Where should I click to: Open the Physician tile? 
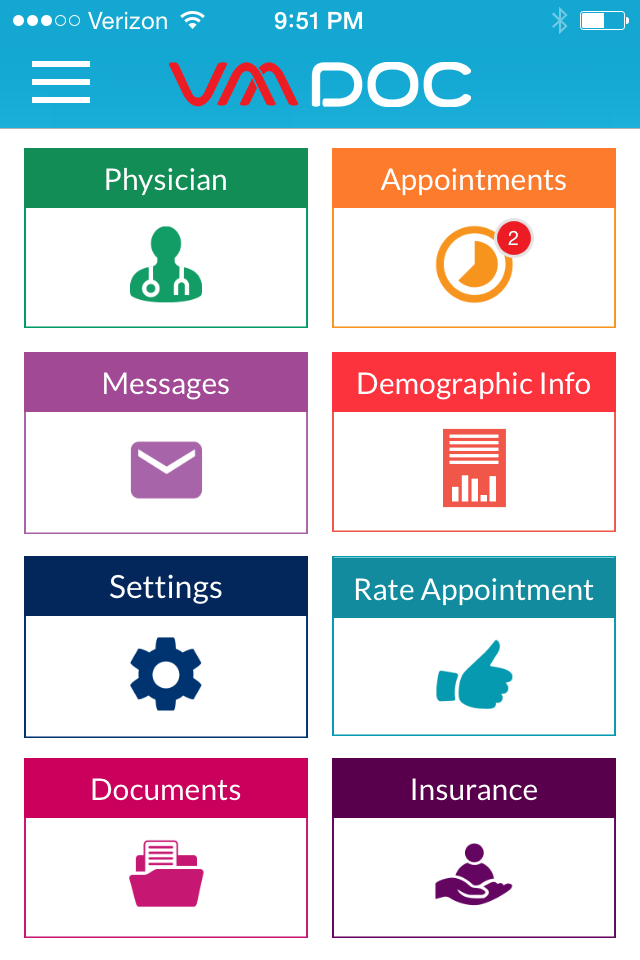click(166, 238)
